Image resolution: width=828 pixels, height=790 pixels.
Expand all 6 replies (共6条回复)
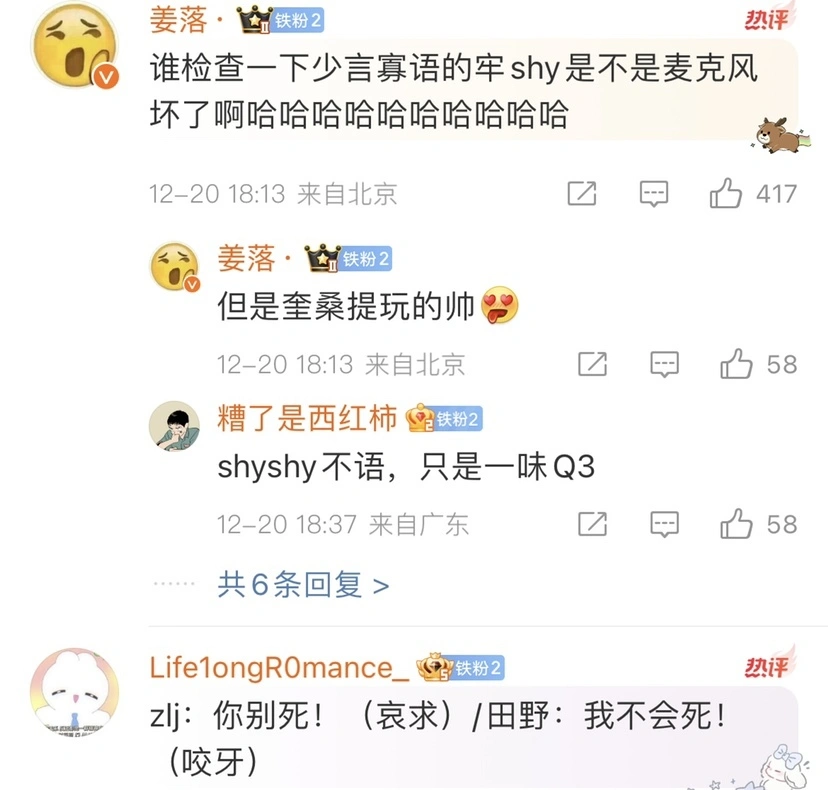pos(303,585)
